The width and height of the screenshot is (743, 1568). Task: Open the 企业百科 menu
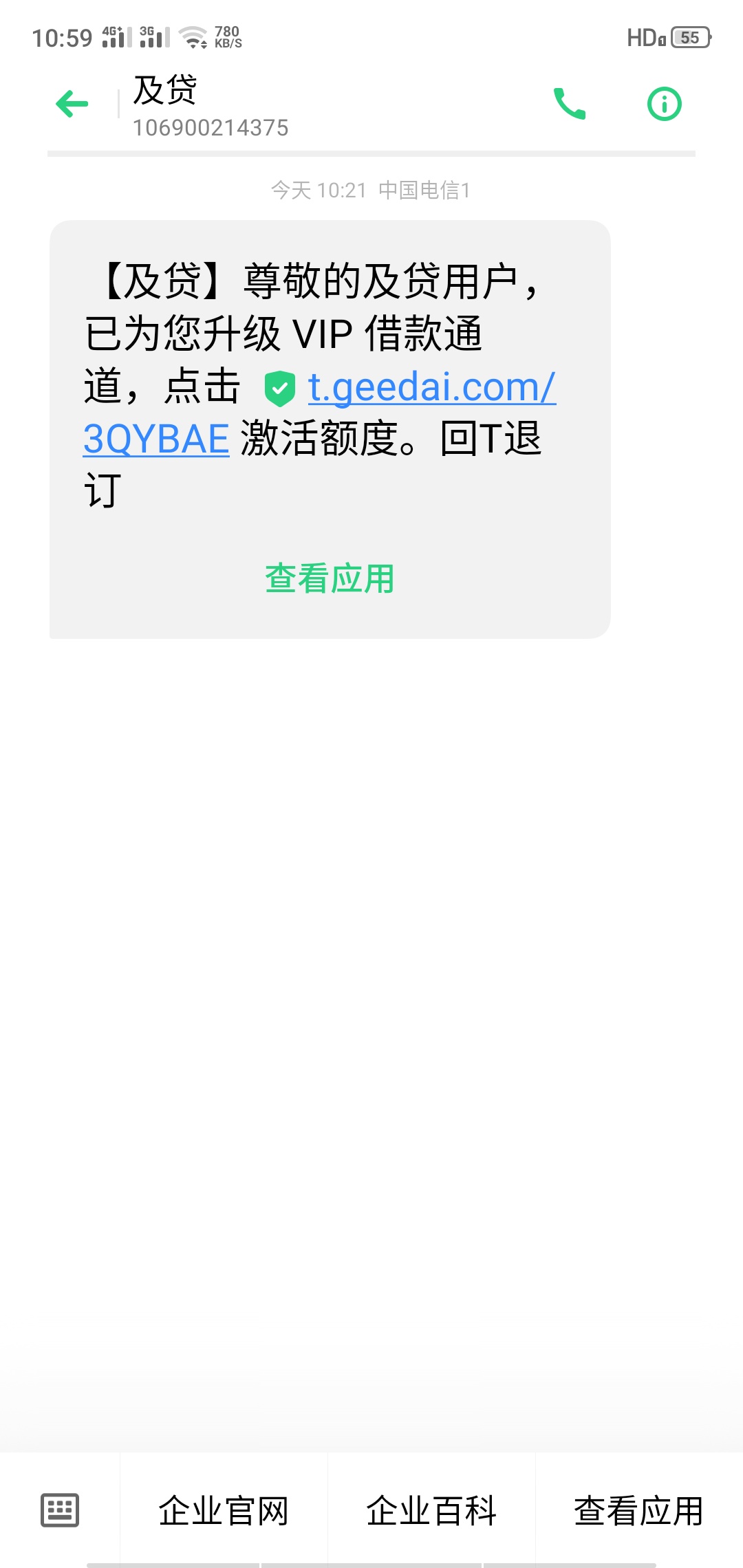pyautogui.click(x=431, y=1511)
